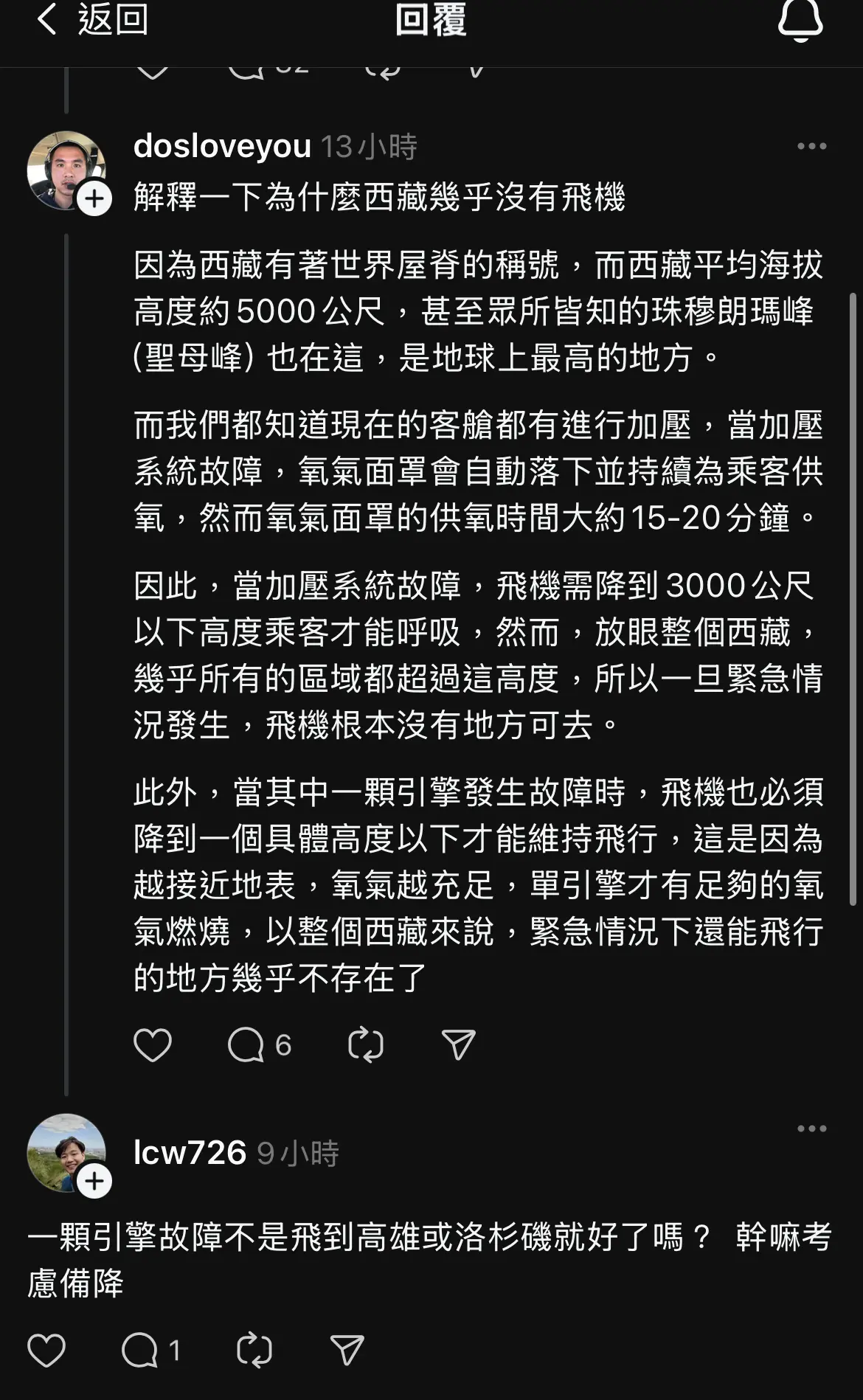Follow dosloveyou via avatar plus badge
This screenshot has width=863, height=1400.
coord(94,198)
